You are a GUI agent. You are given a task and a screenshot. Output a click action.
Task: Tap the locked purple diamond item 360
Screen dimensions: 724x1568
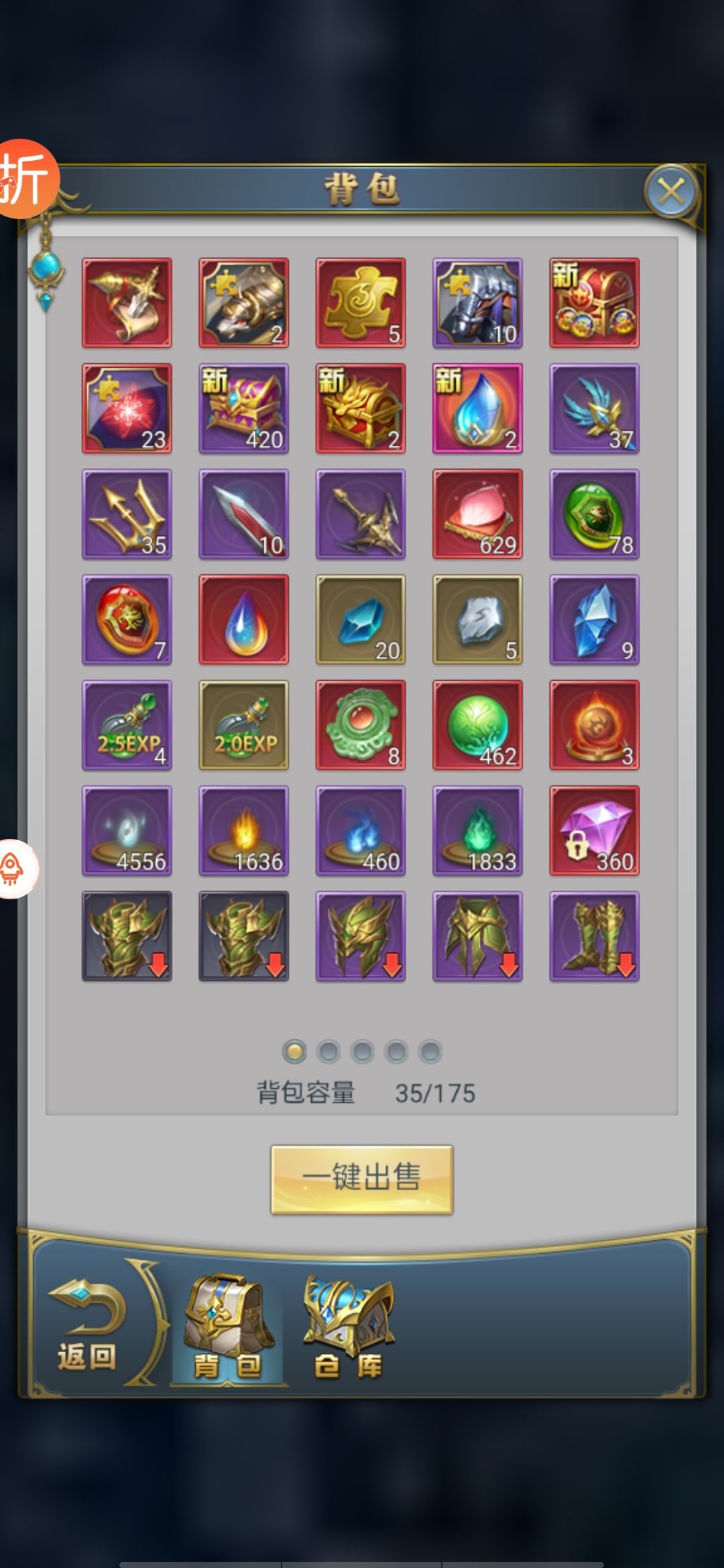pos(594,831)
